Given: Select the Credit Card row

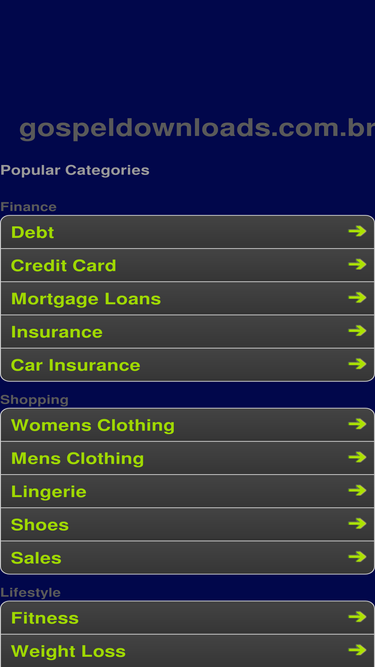Looking at the screenshot, I should [188, 265].
